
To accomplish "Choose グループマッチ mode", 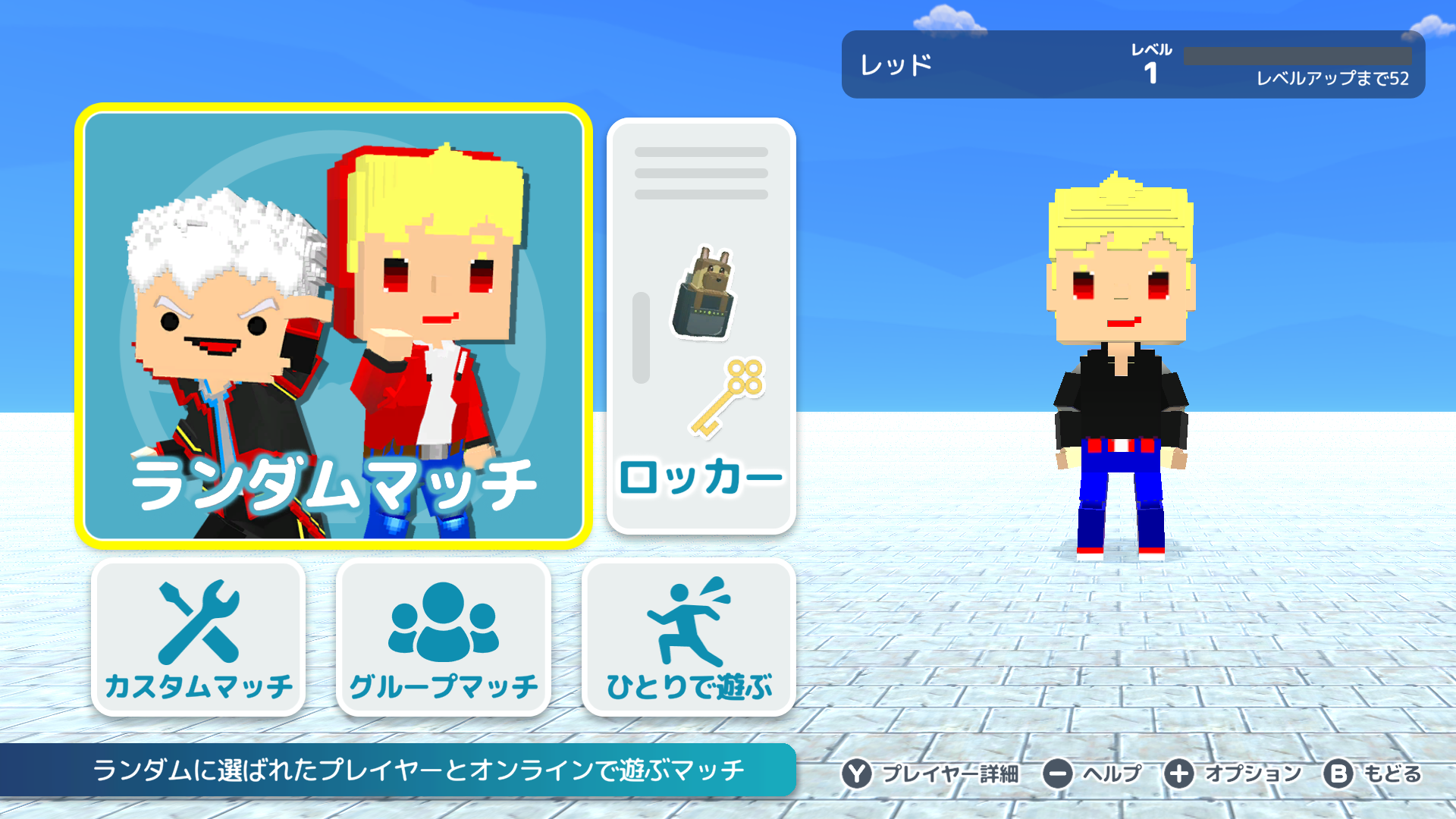I will pos(444,639).
